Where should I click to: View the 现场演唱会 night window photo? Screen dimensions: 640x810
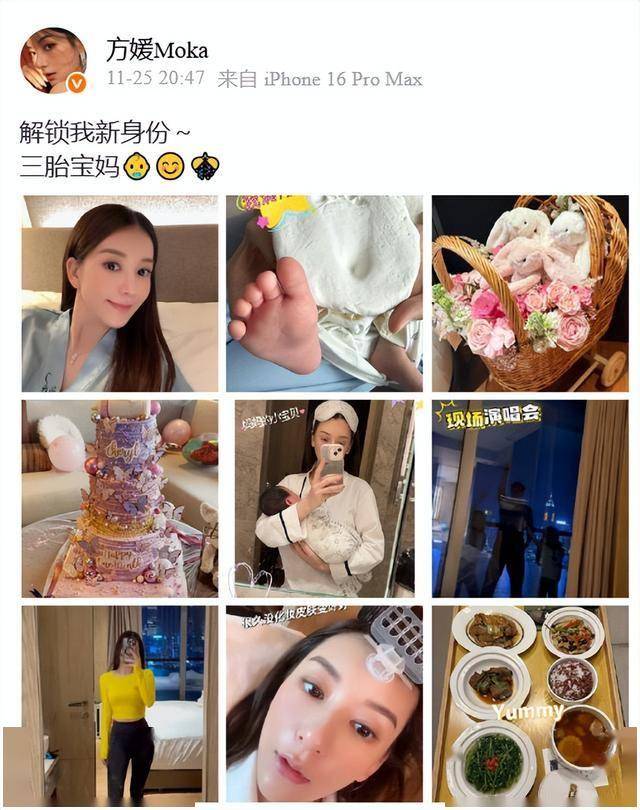[x=530, y=498]
